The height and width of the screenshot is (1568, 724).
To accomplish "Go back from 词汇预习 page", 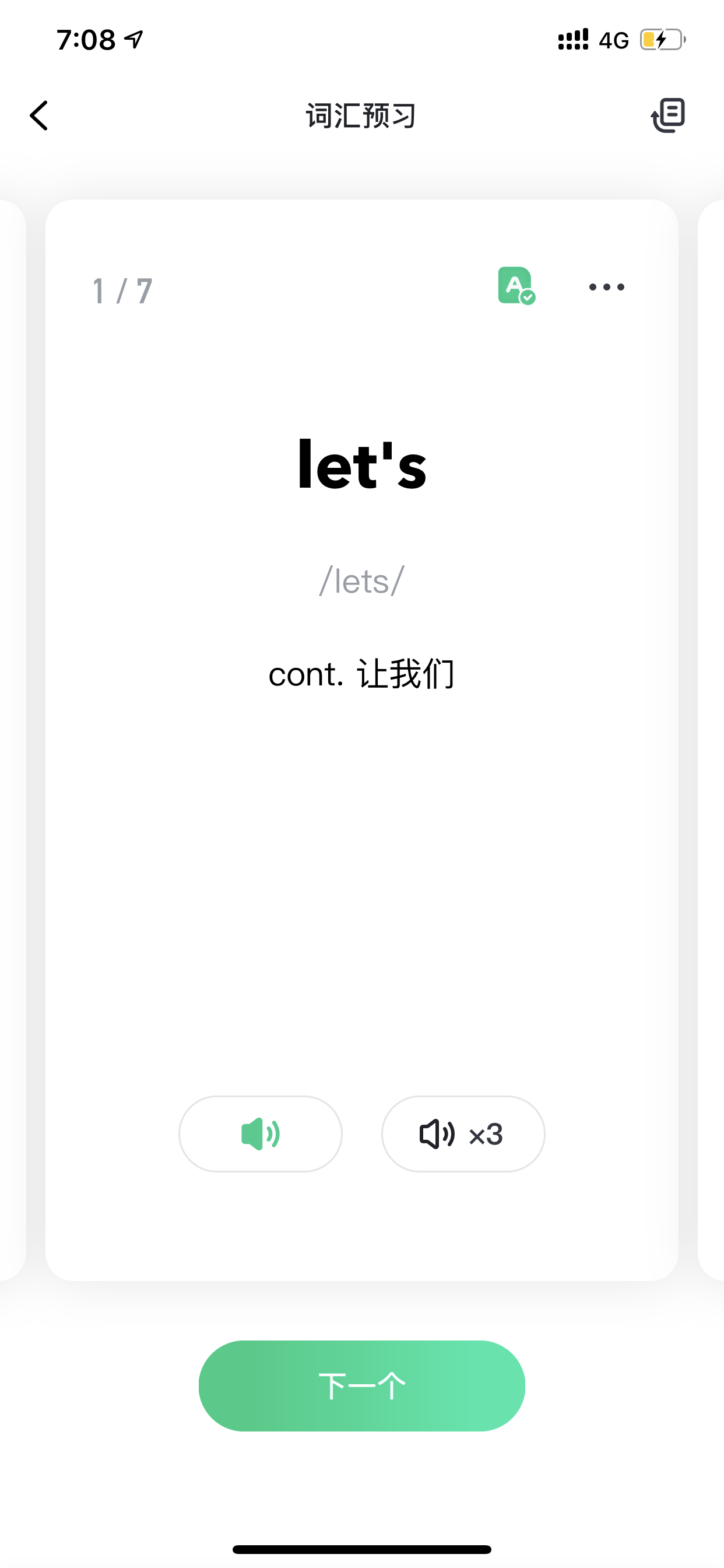I will pyautogui.click(x=39, y=116).
